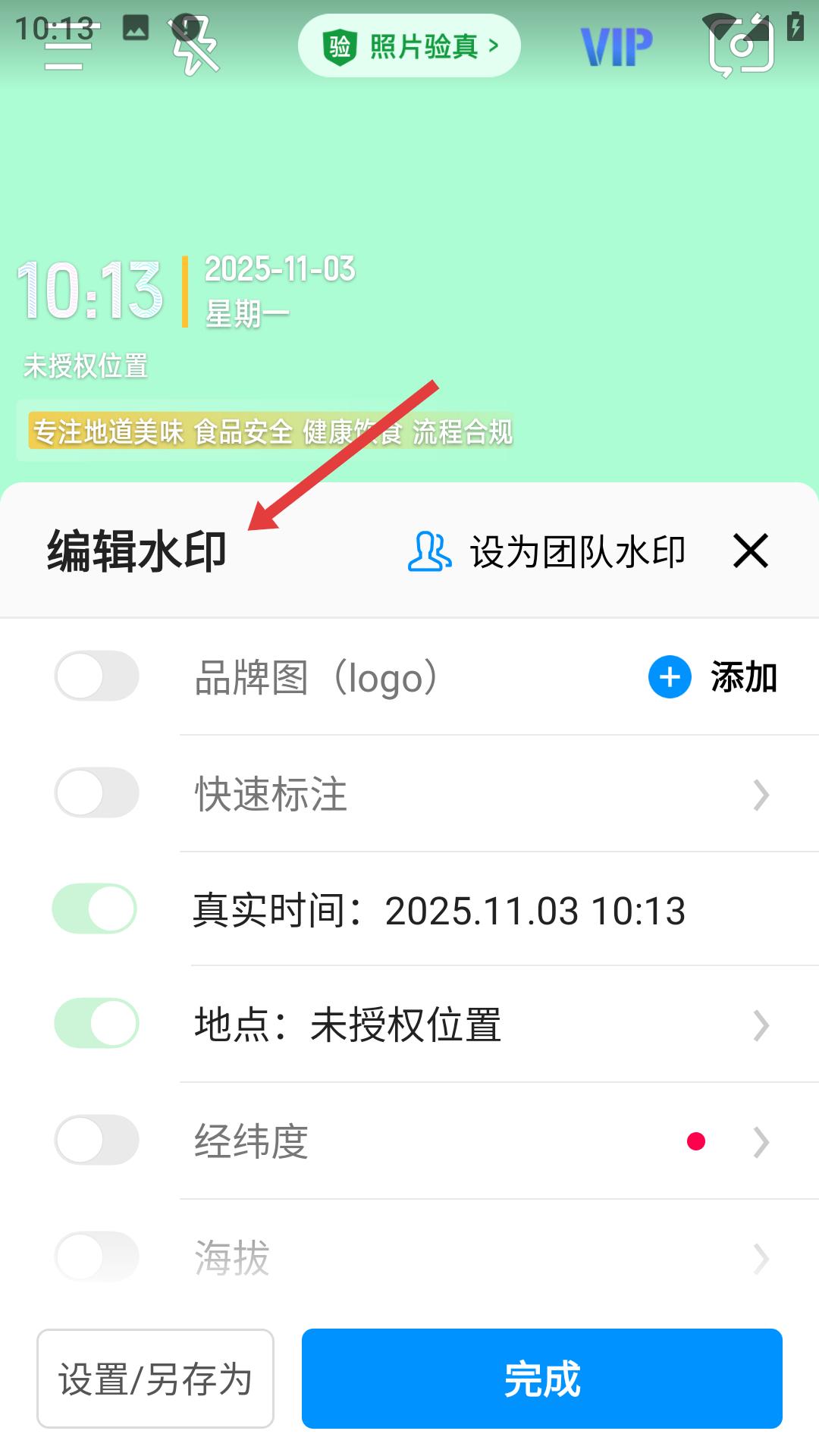This screenshot has height=1456, width=819.
Task: Click the 设置/另存为 button
Action: pos(154,1379)
